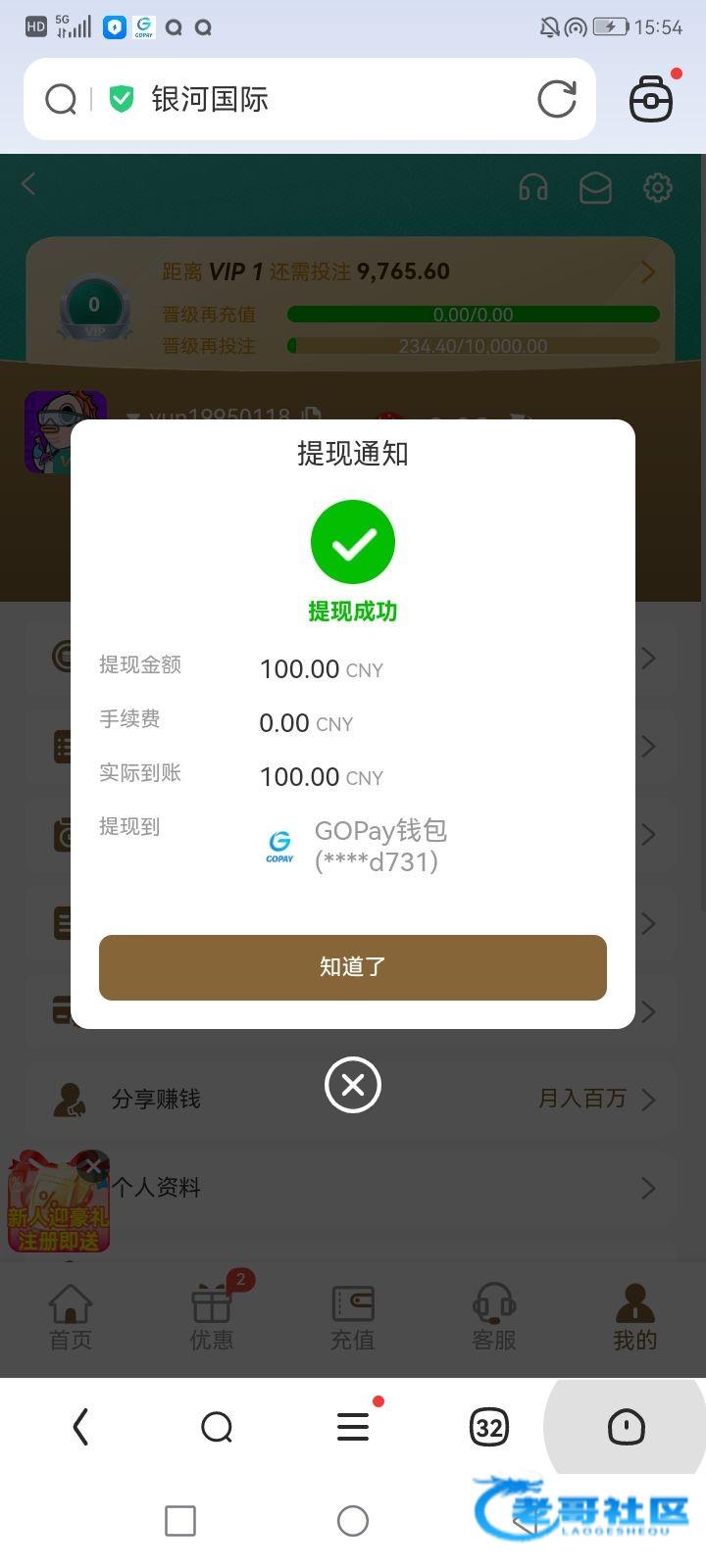This screenshot has height=1568, width=706.
Task: Open browser search from bottom toolbar
Action: (x=217, y=1427)
